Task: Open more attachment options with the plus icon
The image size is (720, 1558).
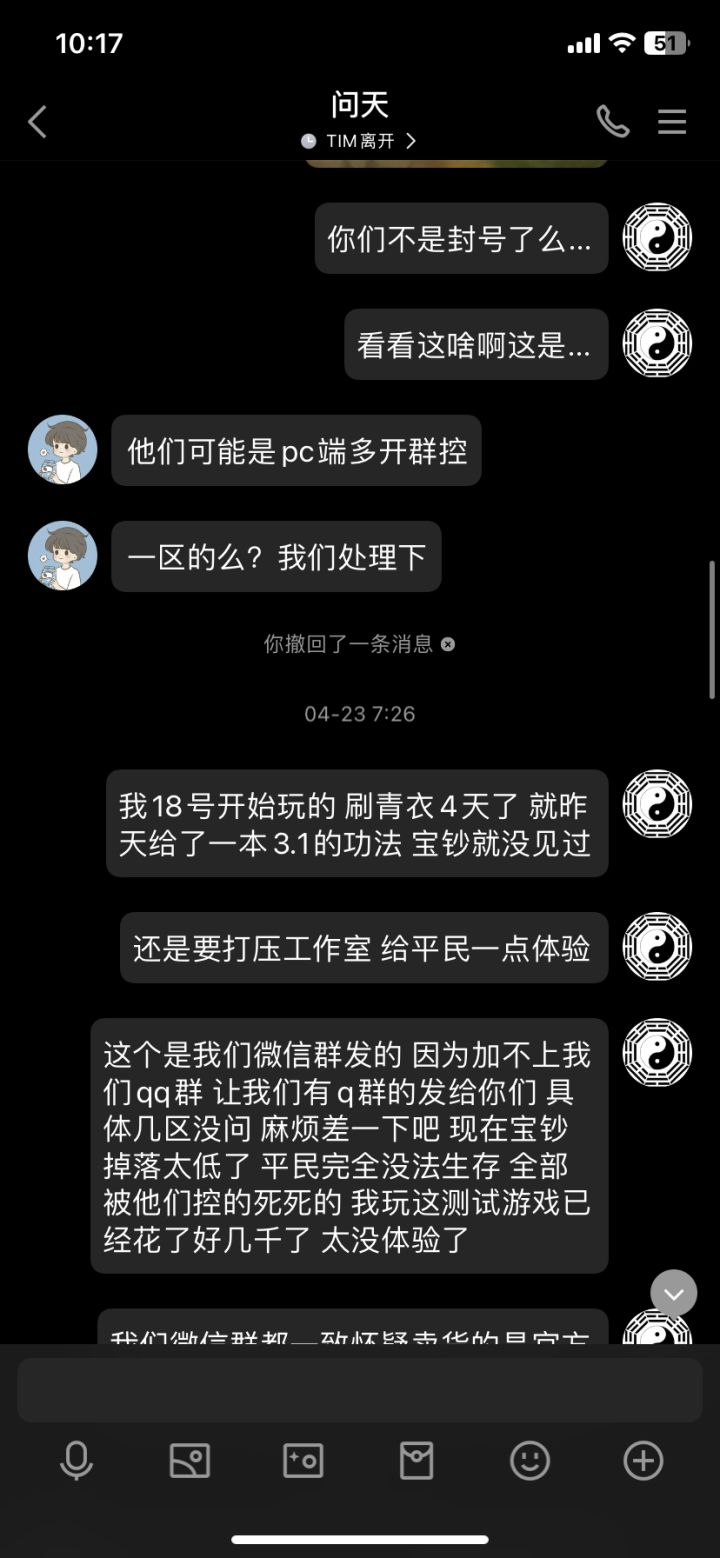Action: click(x=643, y=1460)
